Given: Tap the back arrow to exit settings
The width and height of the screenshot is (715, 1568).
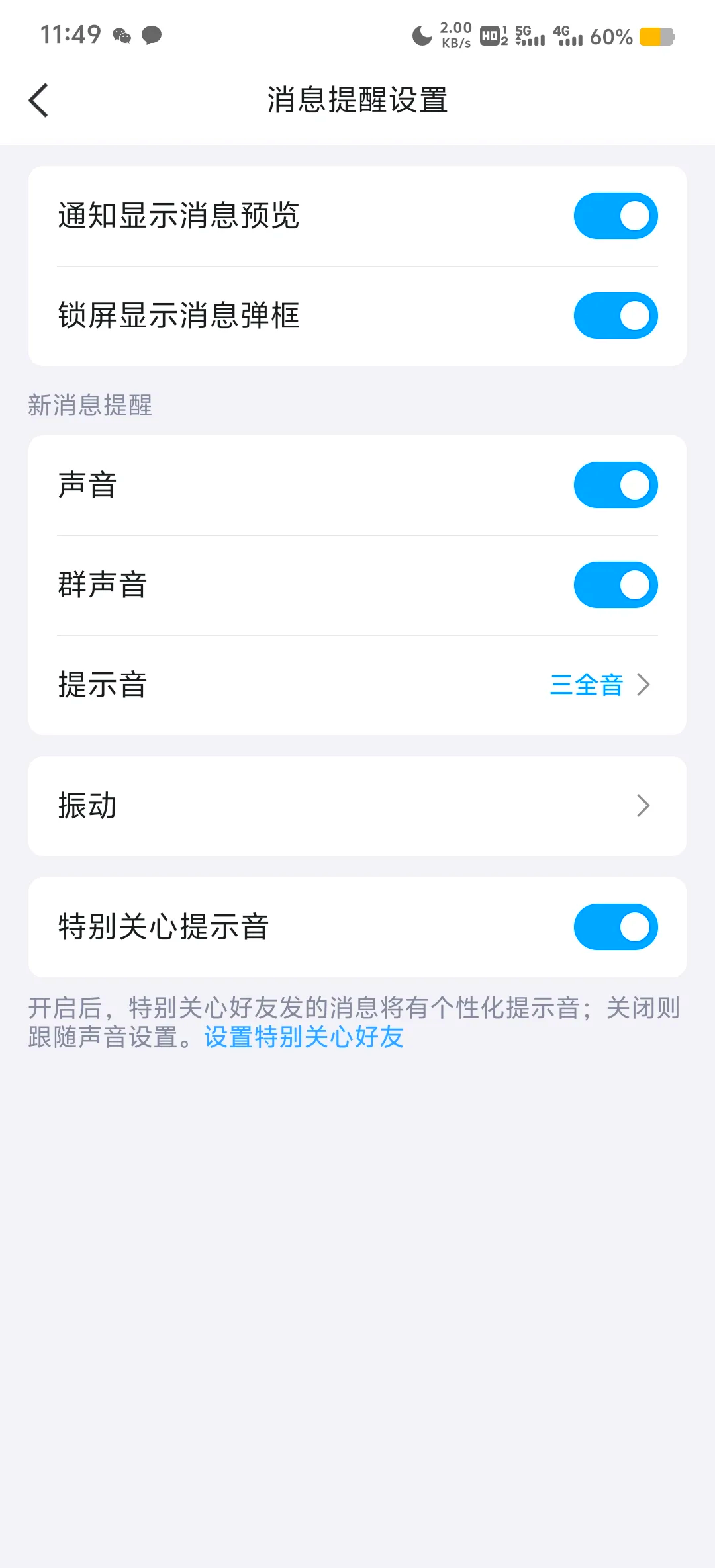Looking at the screenshot, I should point(38,101).
